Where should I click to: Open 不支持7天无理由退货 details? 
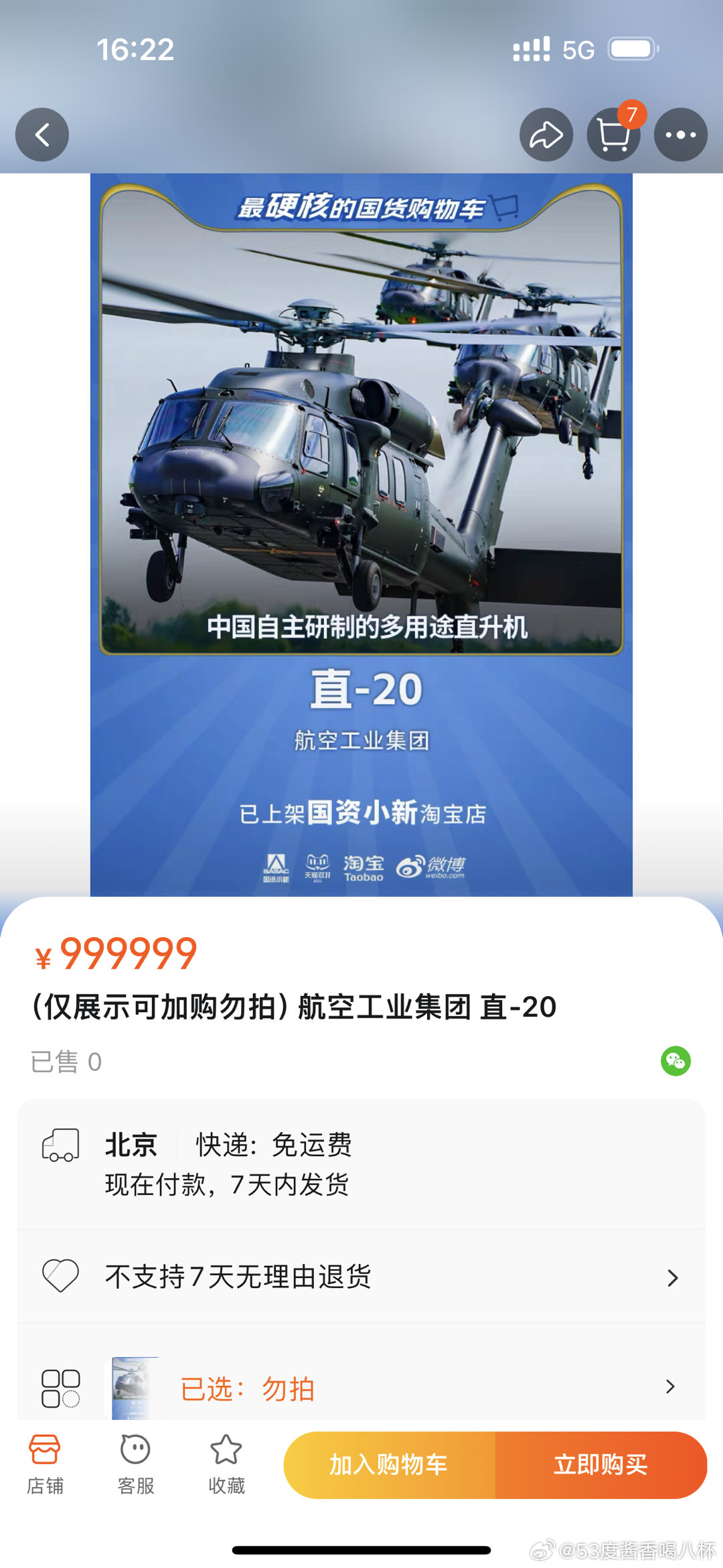(x=361, y=1277)
